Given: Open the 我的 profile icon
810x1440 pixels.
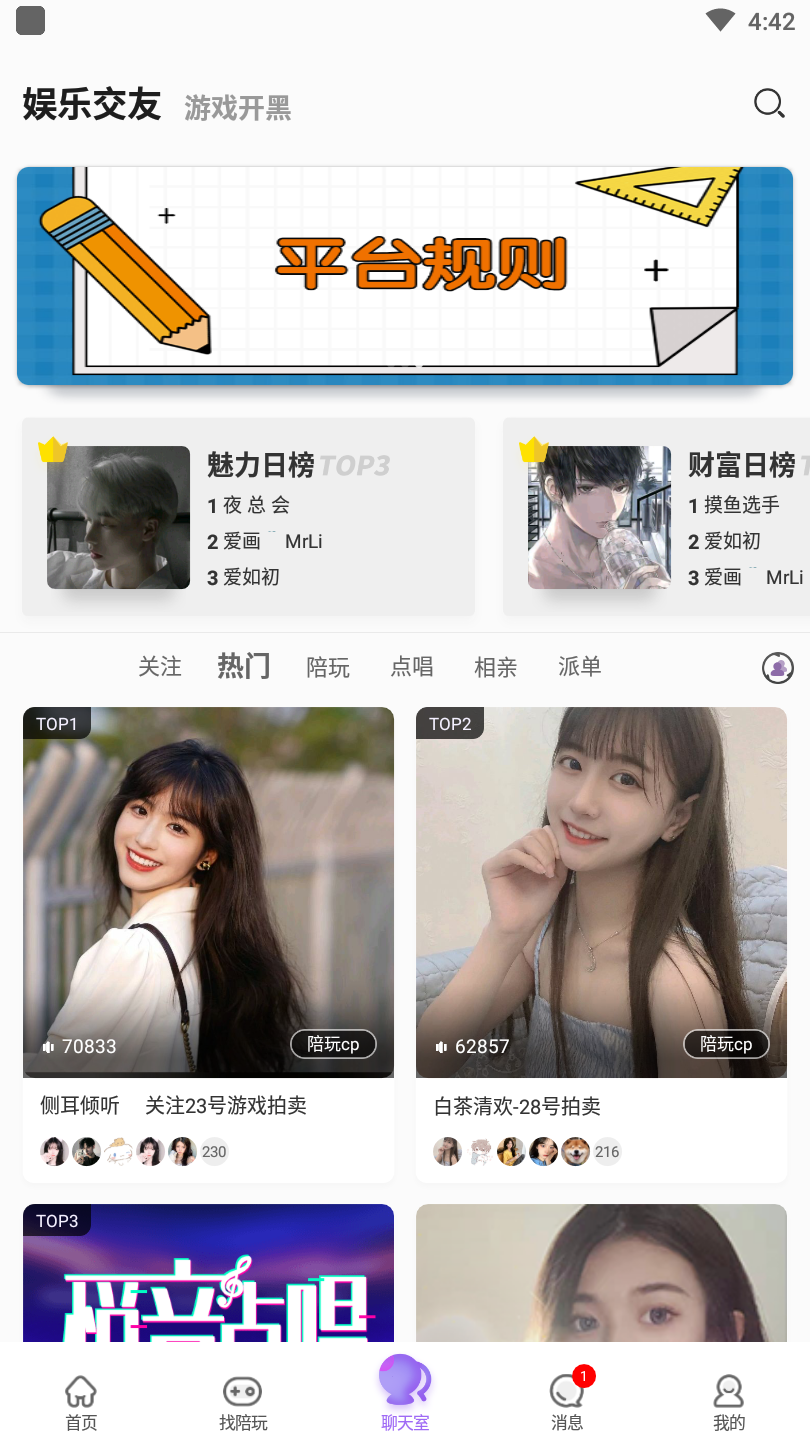Looking at the screenshot, I should (x=729, y=1397).
